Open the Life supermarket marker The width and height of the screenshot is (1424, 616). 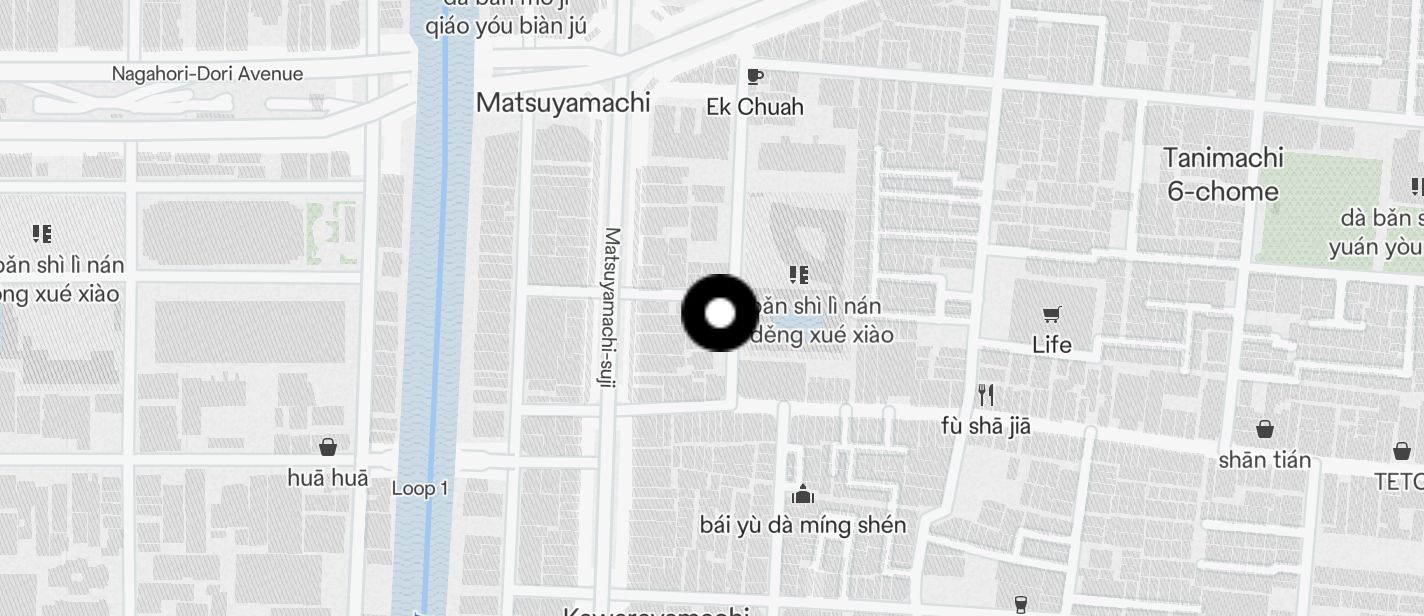[1051, 316]
